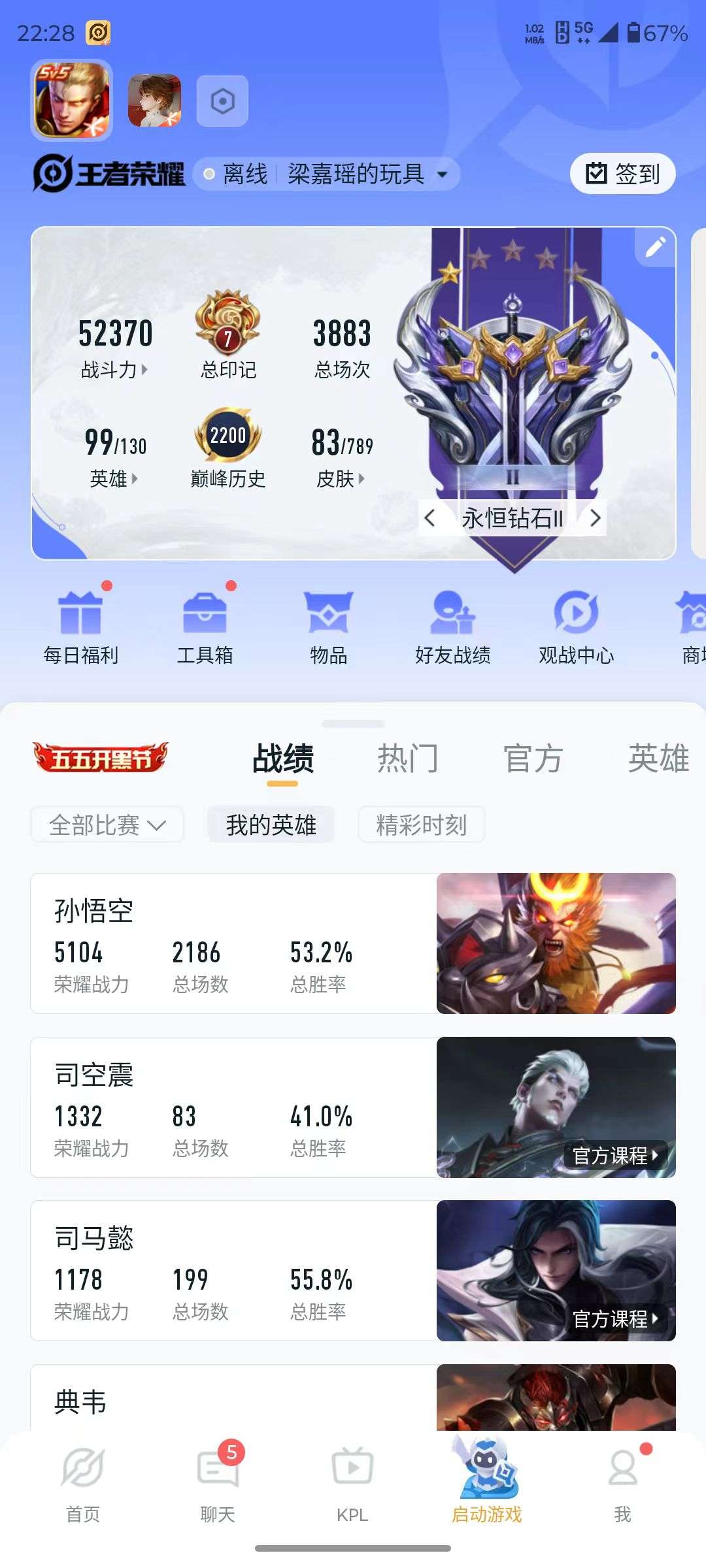Select the 精彩时刻 highlights filter
Viewport: 706px width, 1568px height.
421,825
